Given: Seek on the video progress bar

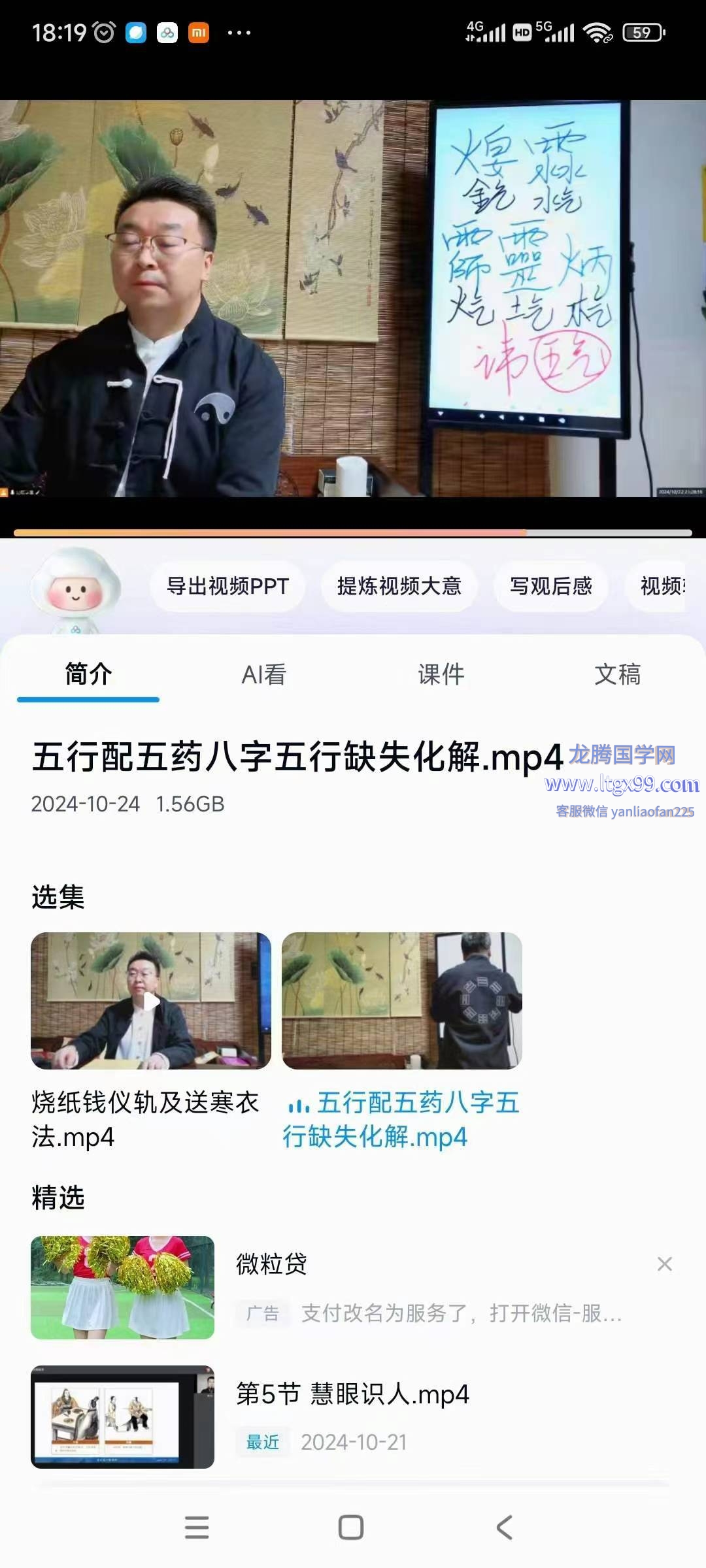Looking at the screenshot, I should (353, 533).
